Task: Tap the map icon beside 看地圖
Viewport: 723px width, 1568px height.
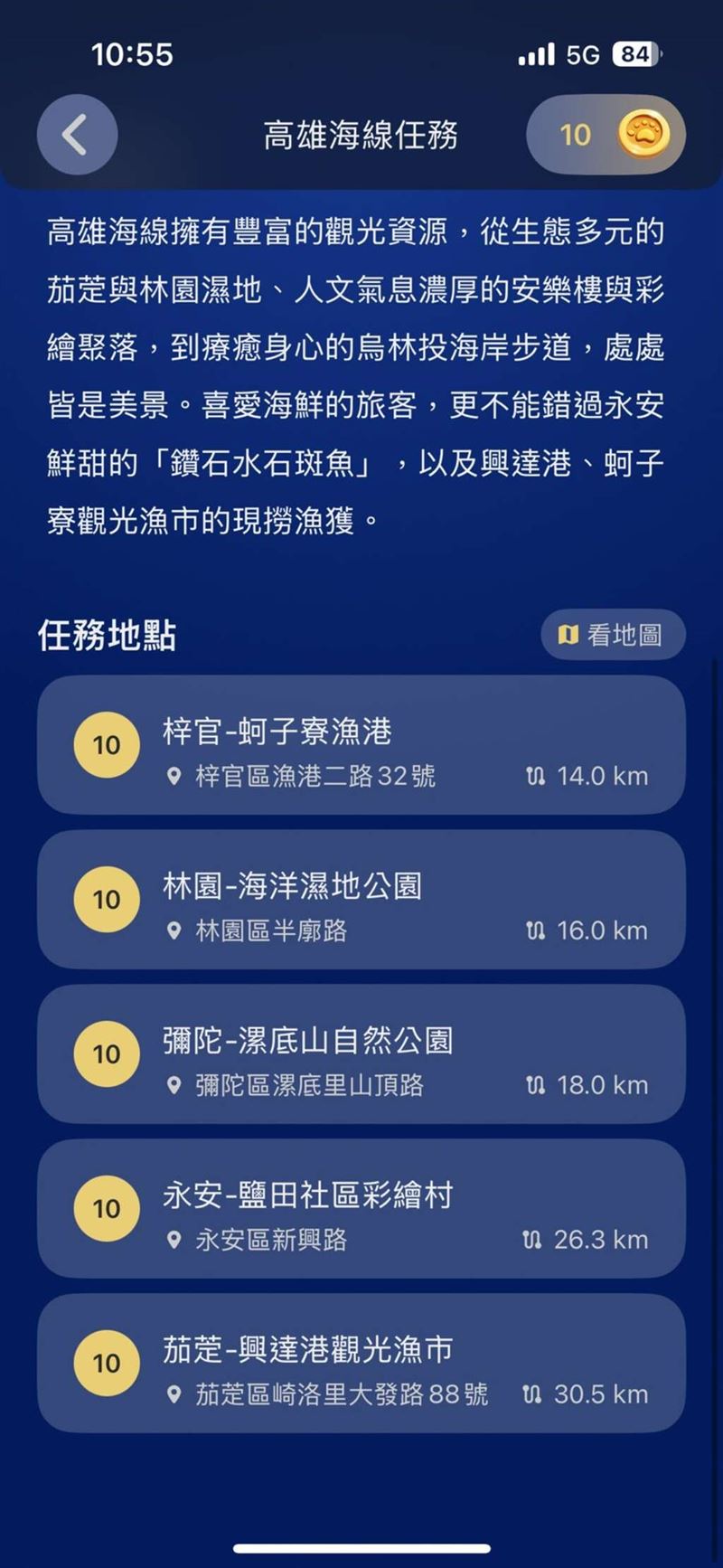Action: click(x=568, y=634)
